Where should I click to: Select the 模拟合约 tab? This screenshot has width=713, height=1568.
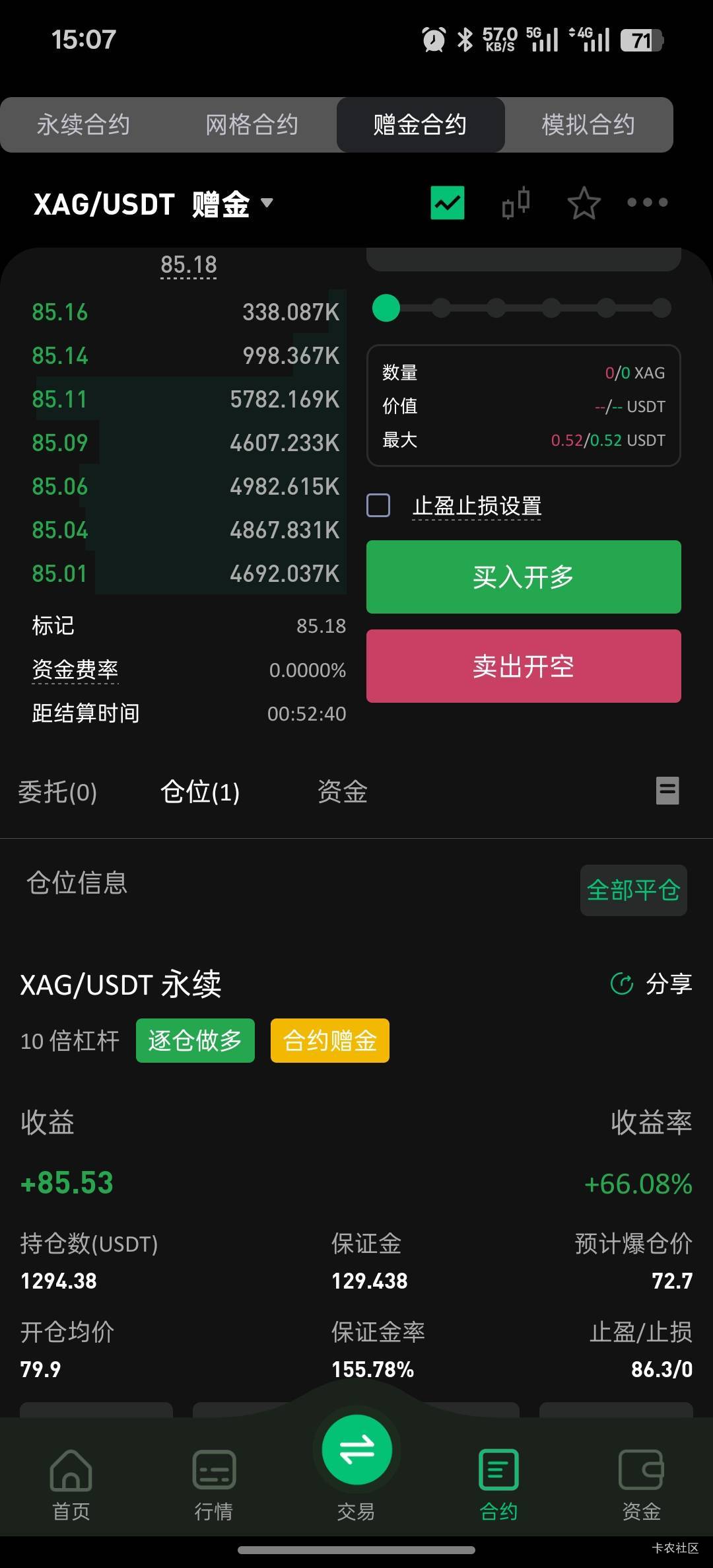588,125
